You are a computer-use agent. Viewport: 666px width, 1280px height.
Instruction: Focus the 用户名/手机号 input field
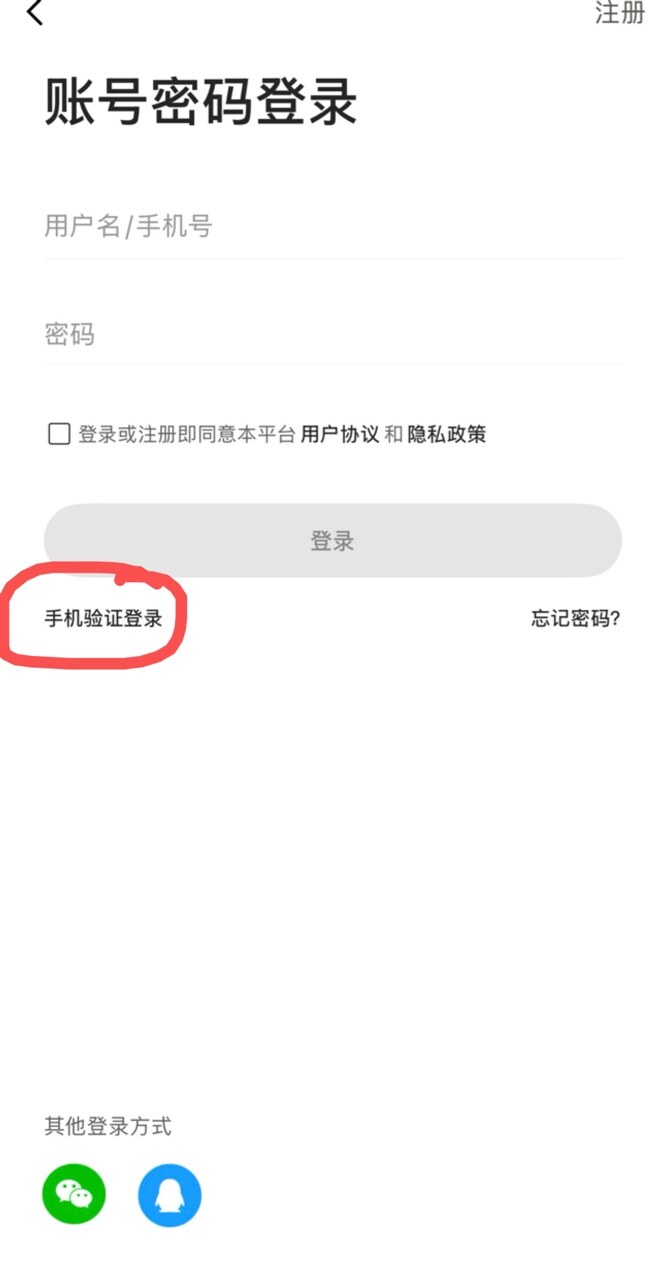(x=332, y=226)
